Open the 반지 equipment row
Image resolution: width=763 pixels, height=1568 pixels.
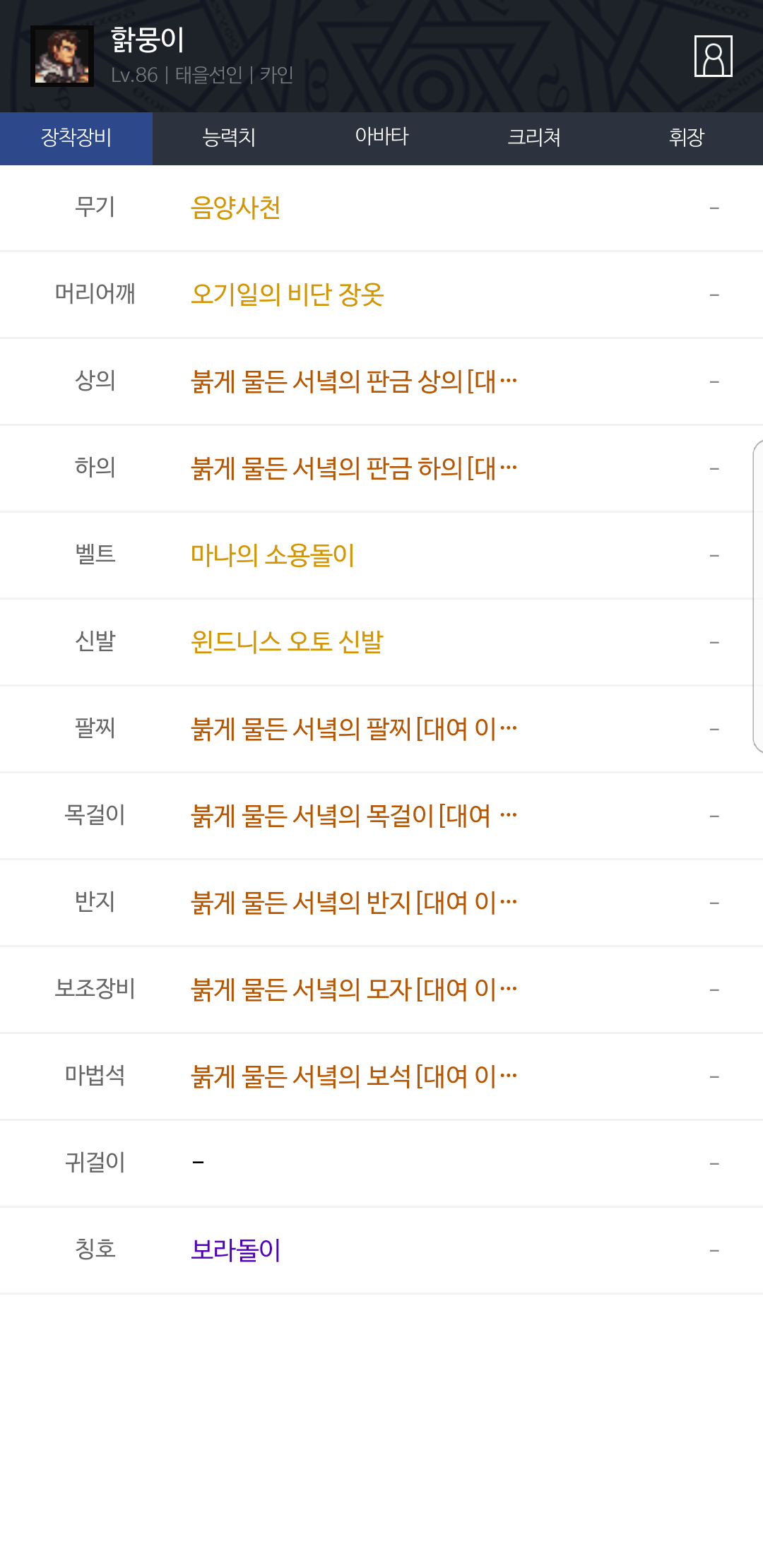pos(381,903)
